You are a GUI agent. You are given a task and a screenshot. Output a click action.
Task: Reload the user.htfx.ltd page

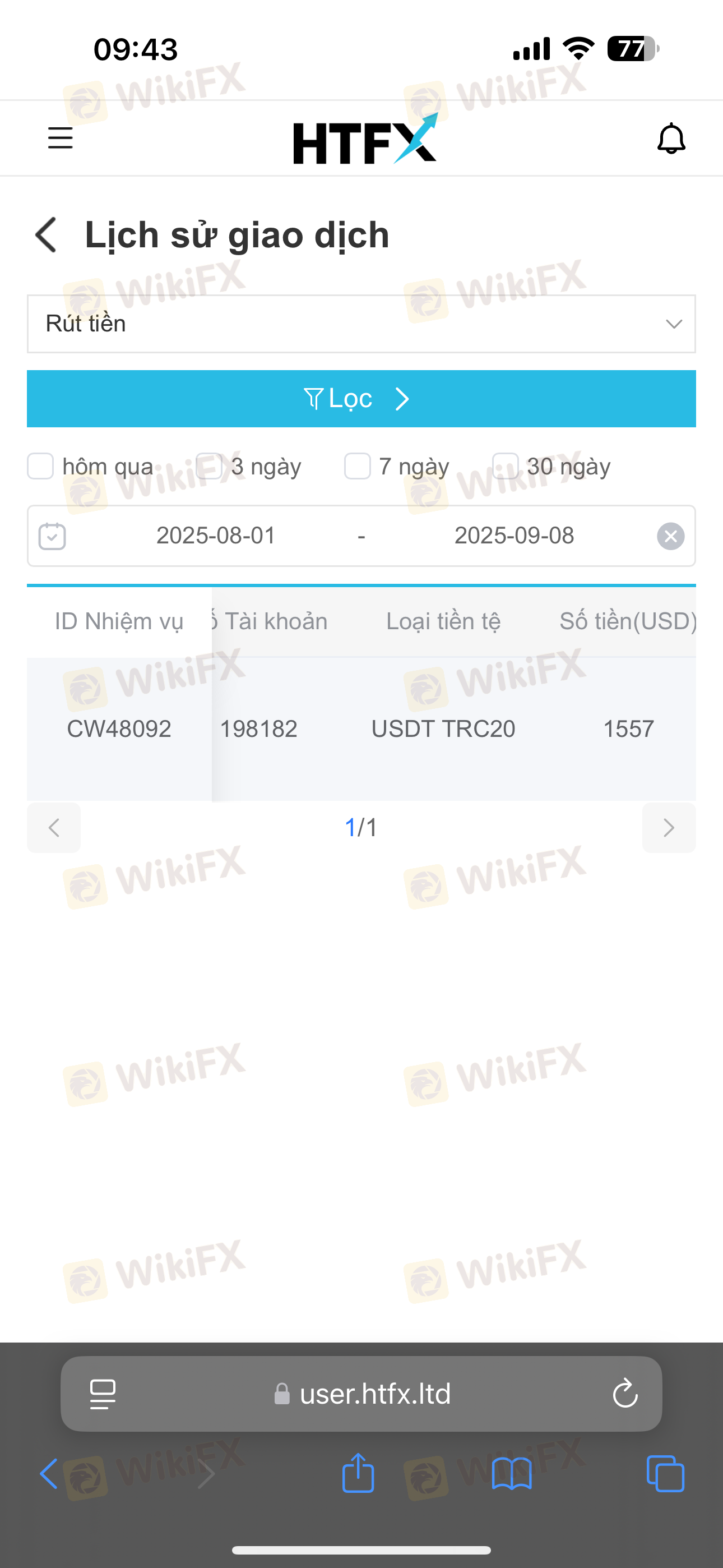pyautogui.click(x=625, y=1393)
